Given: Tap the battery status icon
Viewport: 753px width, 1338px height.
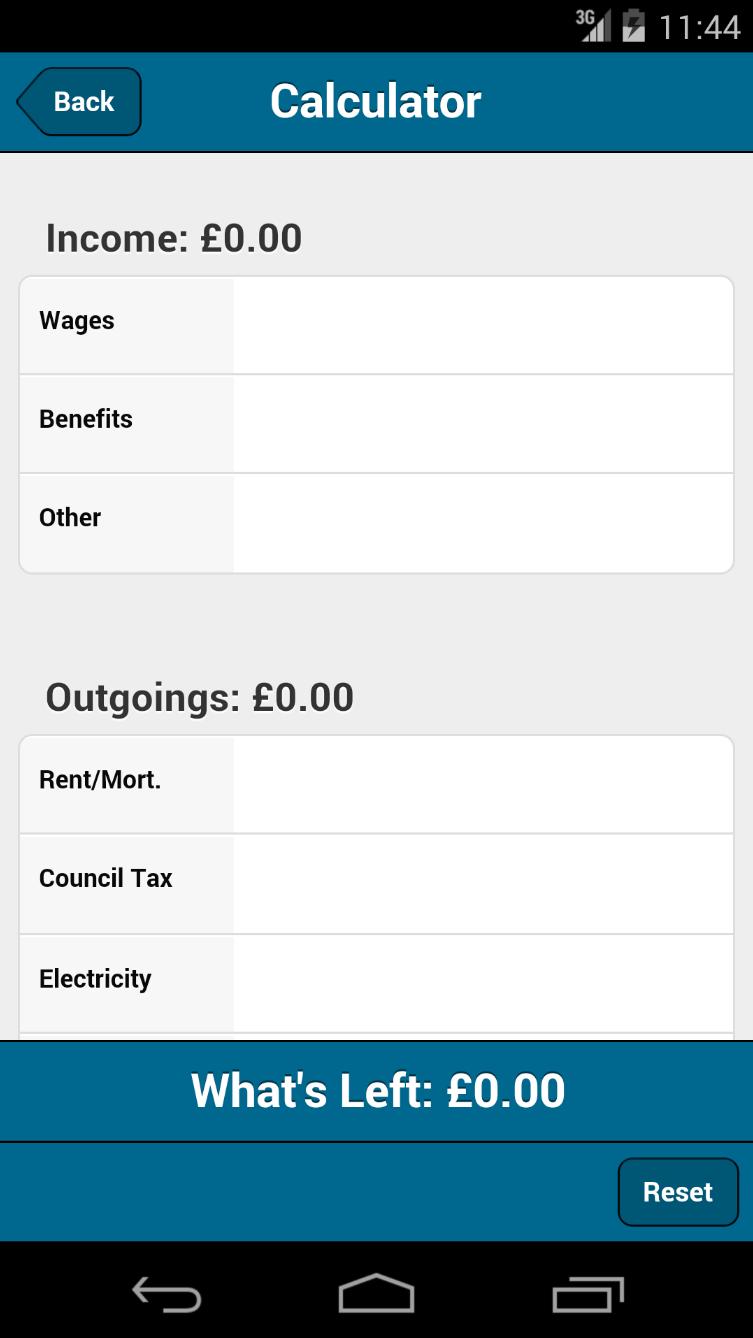Looking at the screenshot, I should click(x=633, y=25).
